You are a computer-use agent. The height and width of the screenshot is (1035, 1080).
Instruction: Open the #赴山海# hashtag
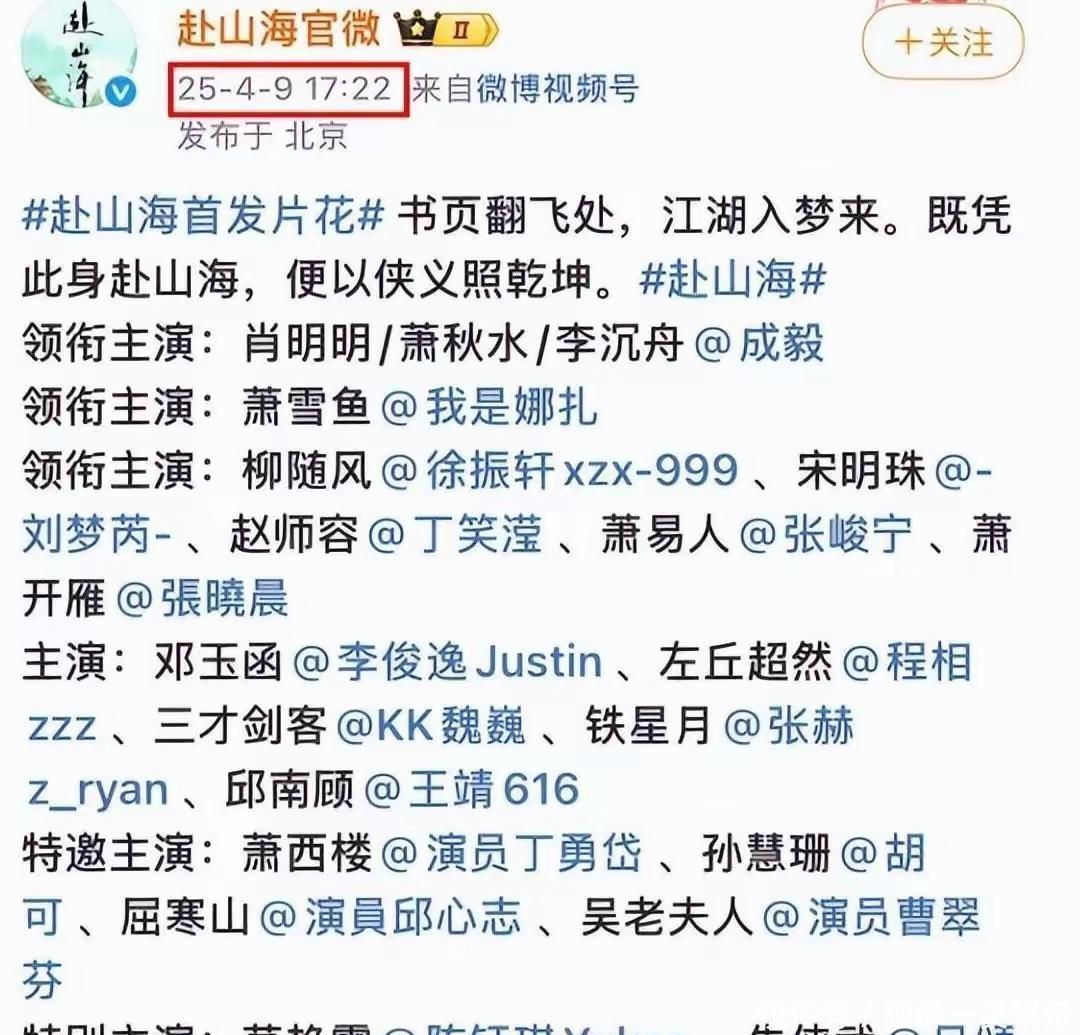tap(733, 281)
